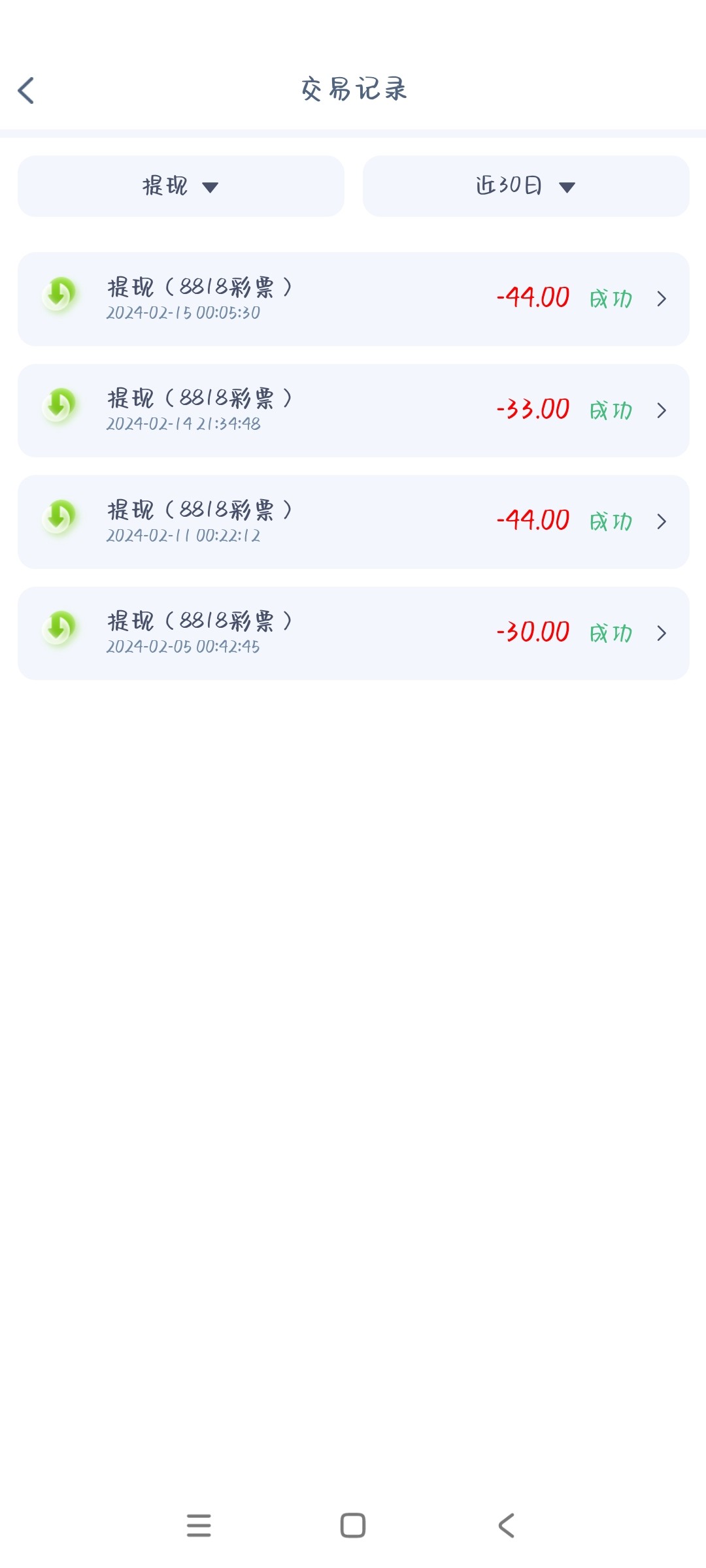Tap the -33.00 amount text
The image size is (706, 1568).
click(532, 410)
